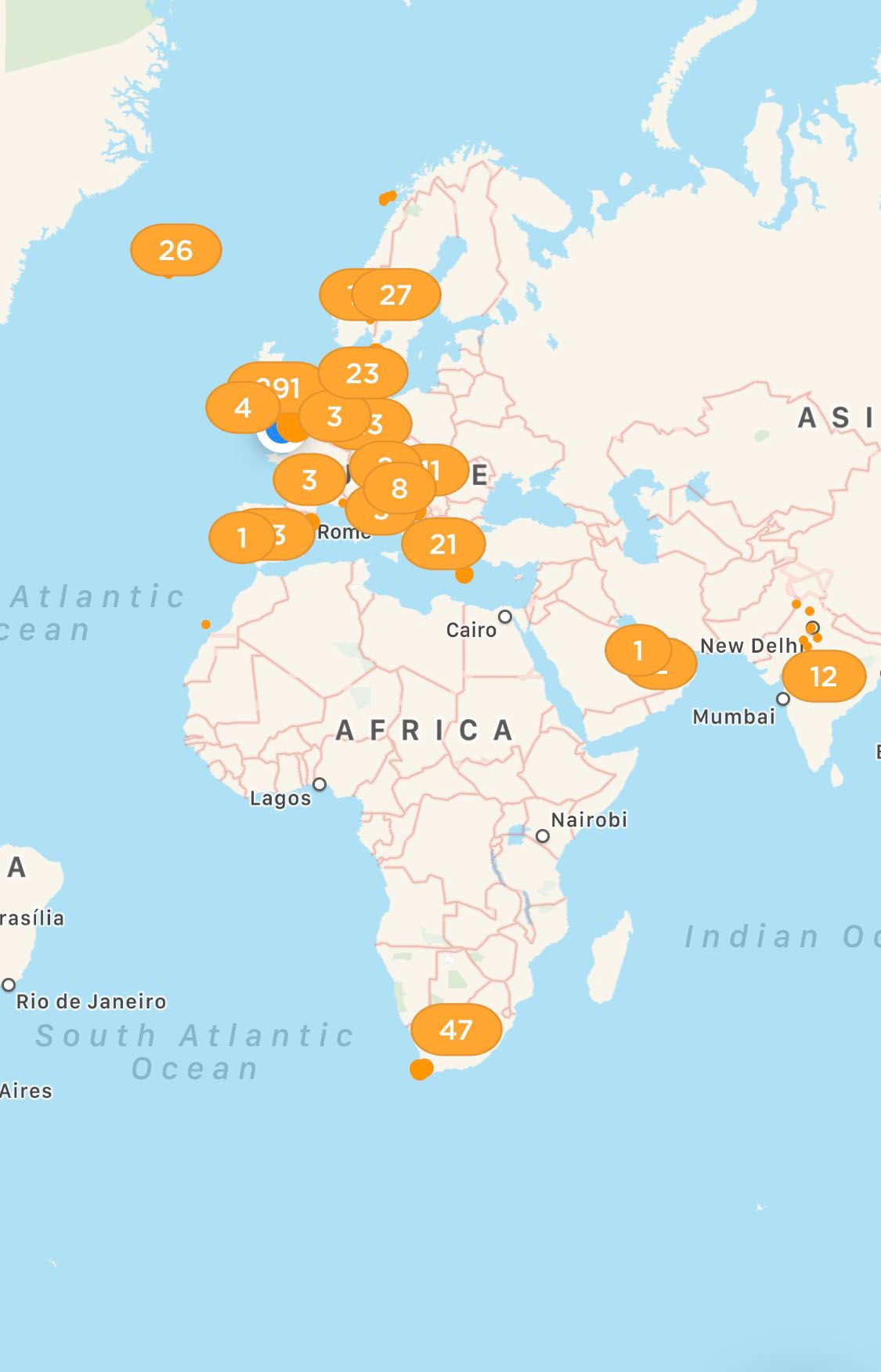Screen dimensions: 881x1372
Task: Select the 27 cluster over Scandinavia
Action: (x=396, y=295)
